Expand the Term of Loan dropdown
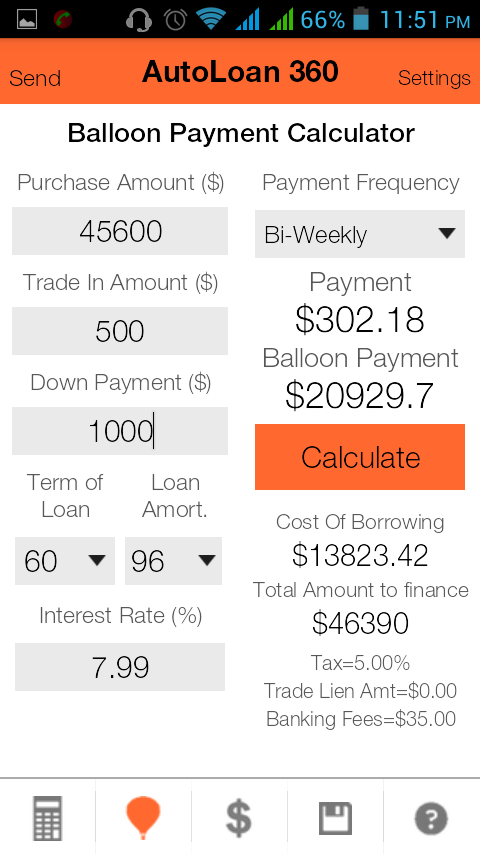Image resolution: width=480 pixels, height=854 pixels. coord(65,561)
